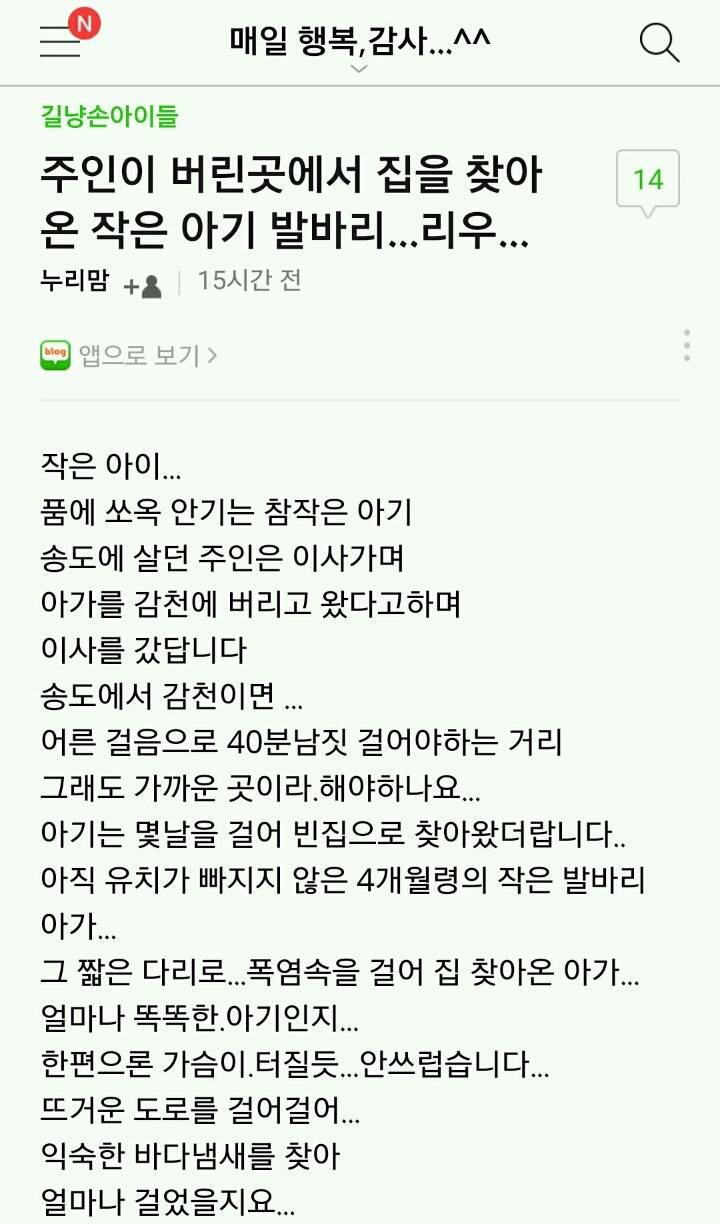Expand the cafe title dropdown chevron
Screen dimensions: 720x1224
click(357, 69)
